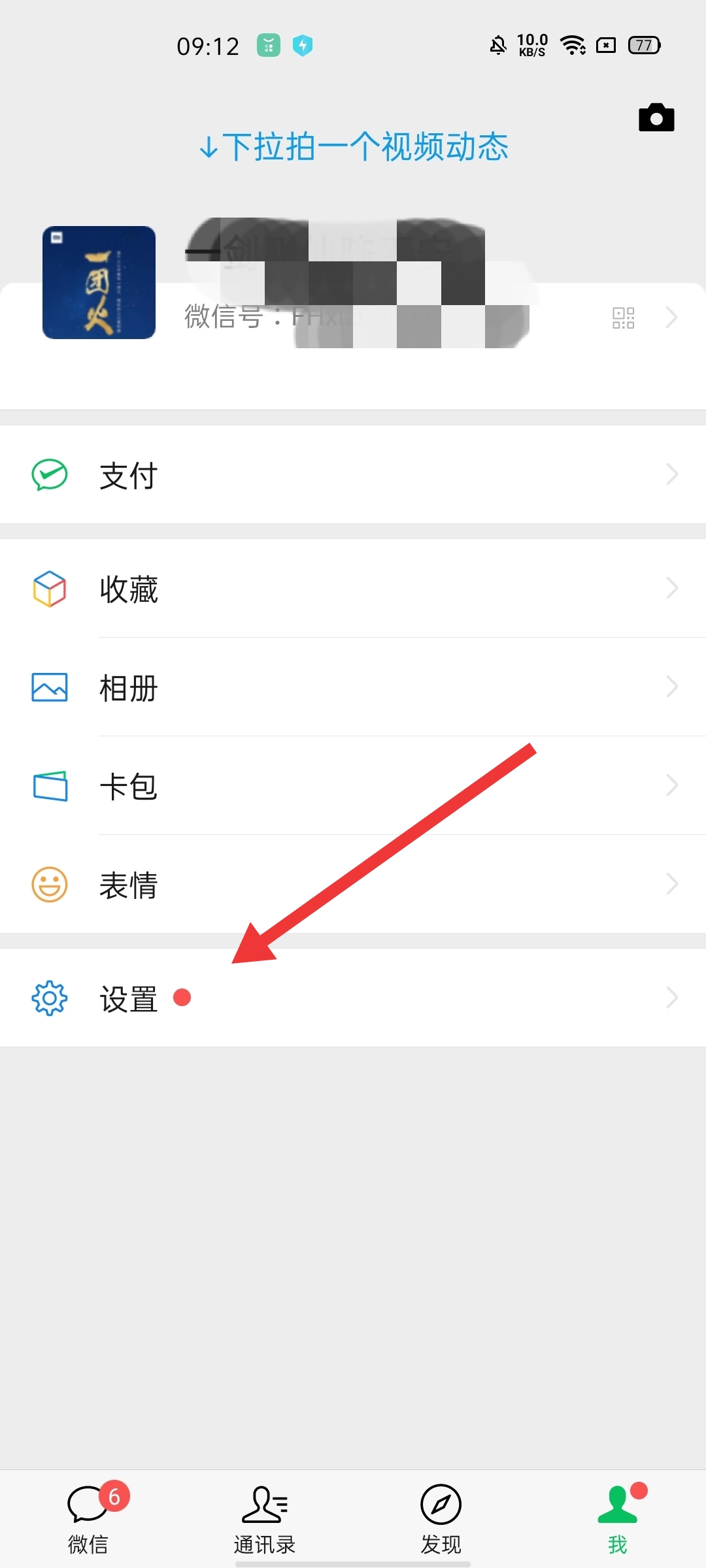Select the 我 tab
The height and width of the screenshot is (1568, 706).
click(x=618, y=1518)
